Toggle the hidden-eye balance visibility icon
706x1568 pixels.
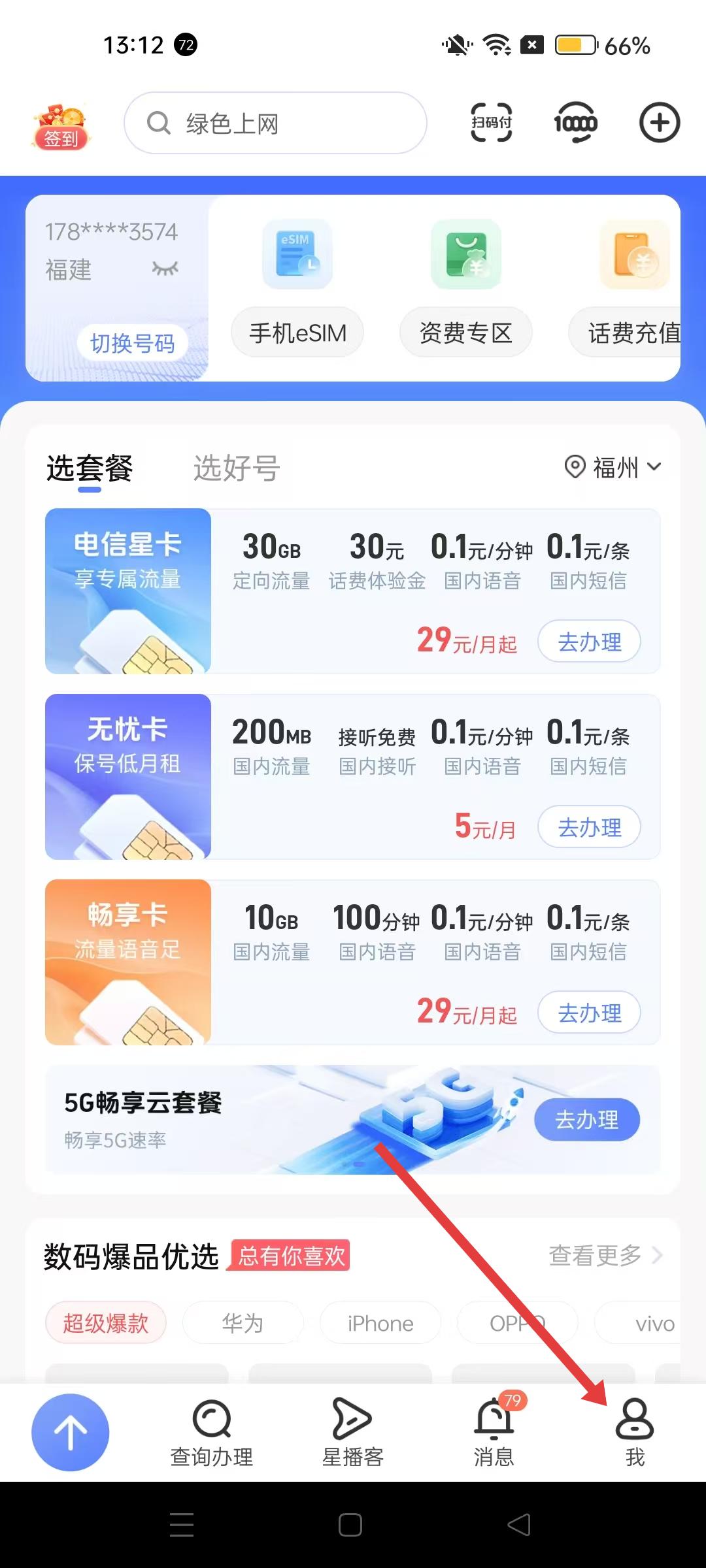point(165,268)
